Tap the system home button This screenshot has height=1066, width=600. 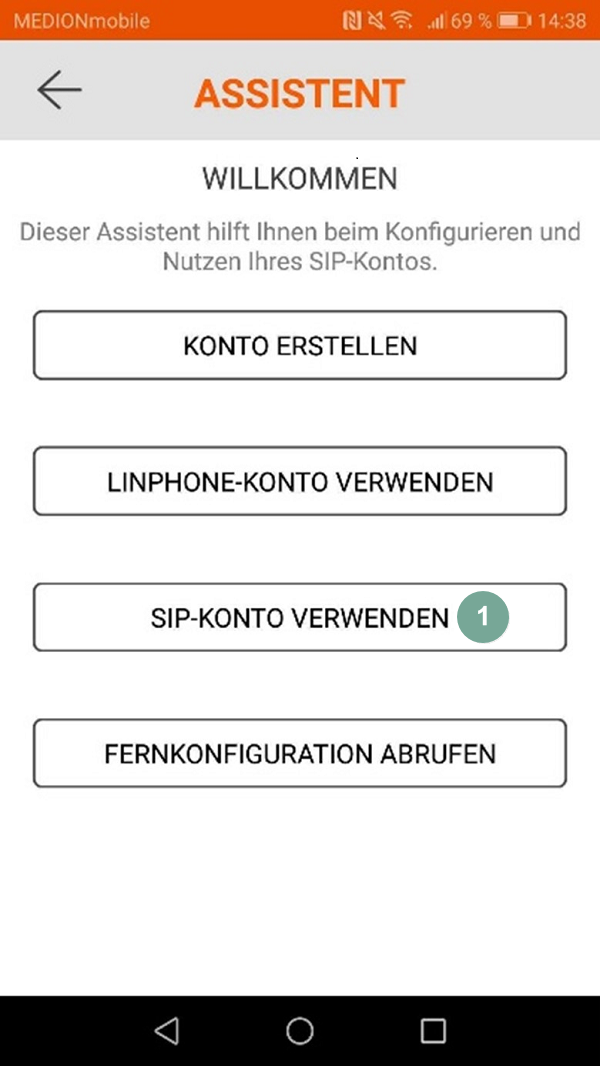[300, 1031]
